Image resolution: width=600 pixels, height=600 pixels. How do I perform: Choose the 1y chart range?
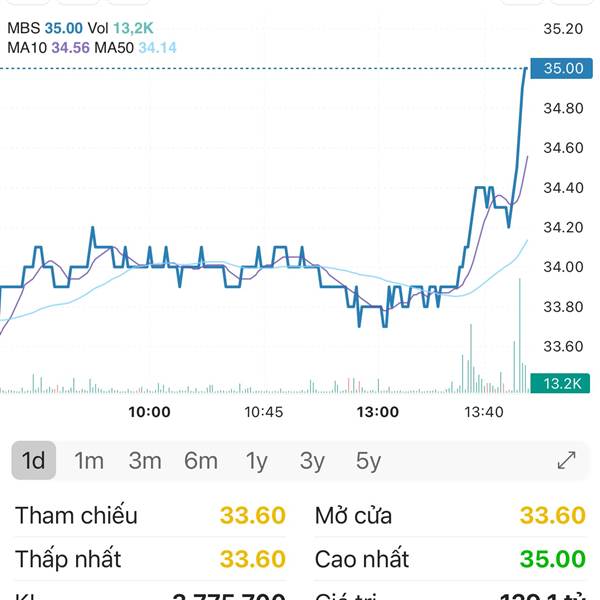tap(257, 461)
